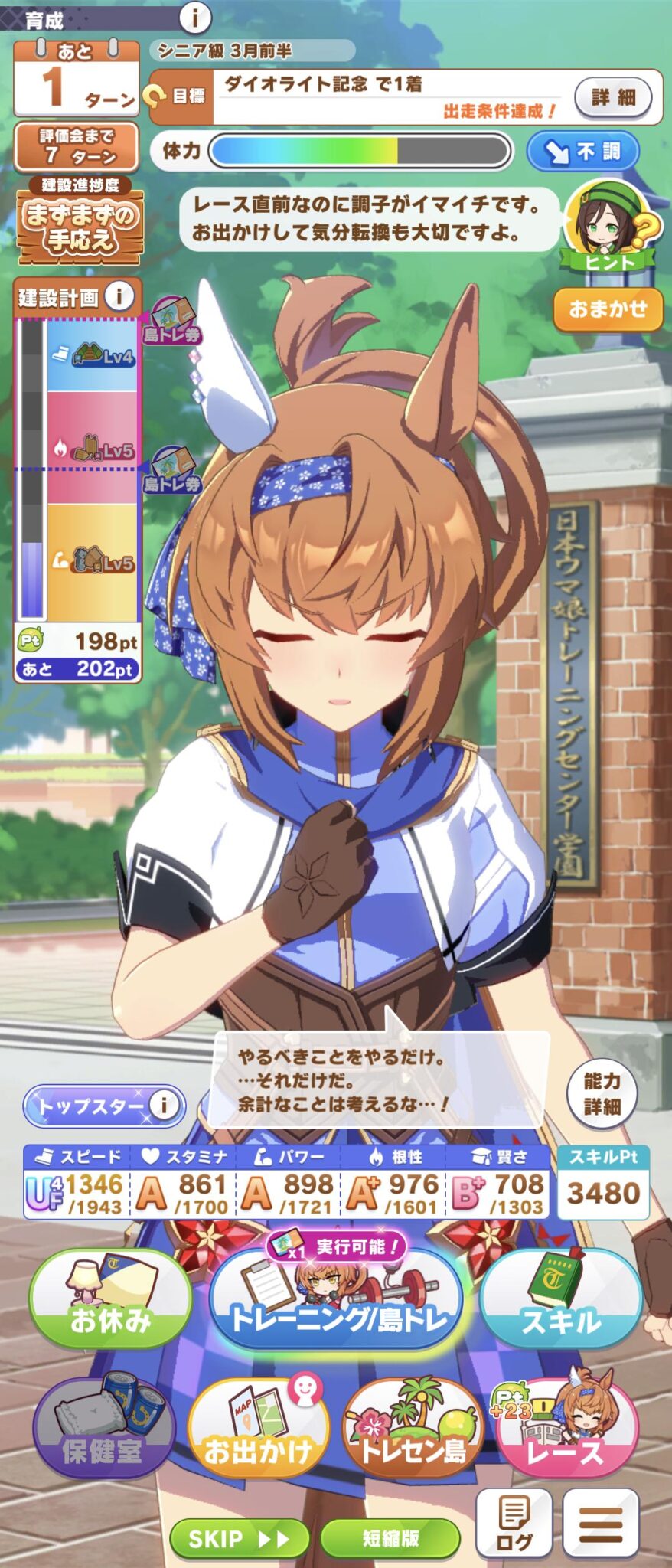Choose お休み to rest
This screenshot has height=1568, width=672.
click(109, 1298)
